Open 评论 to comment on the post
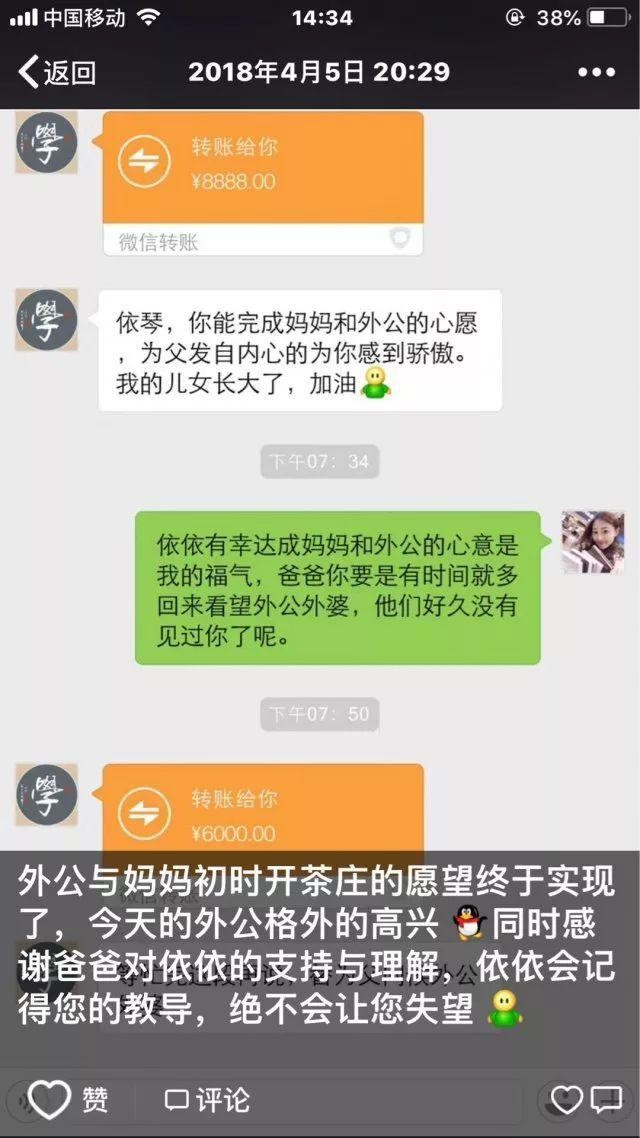 pos(207,1100)
